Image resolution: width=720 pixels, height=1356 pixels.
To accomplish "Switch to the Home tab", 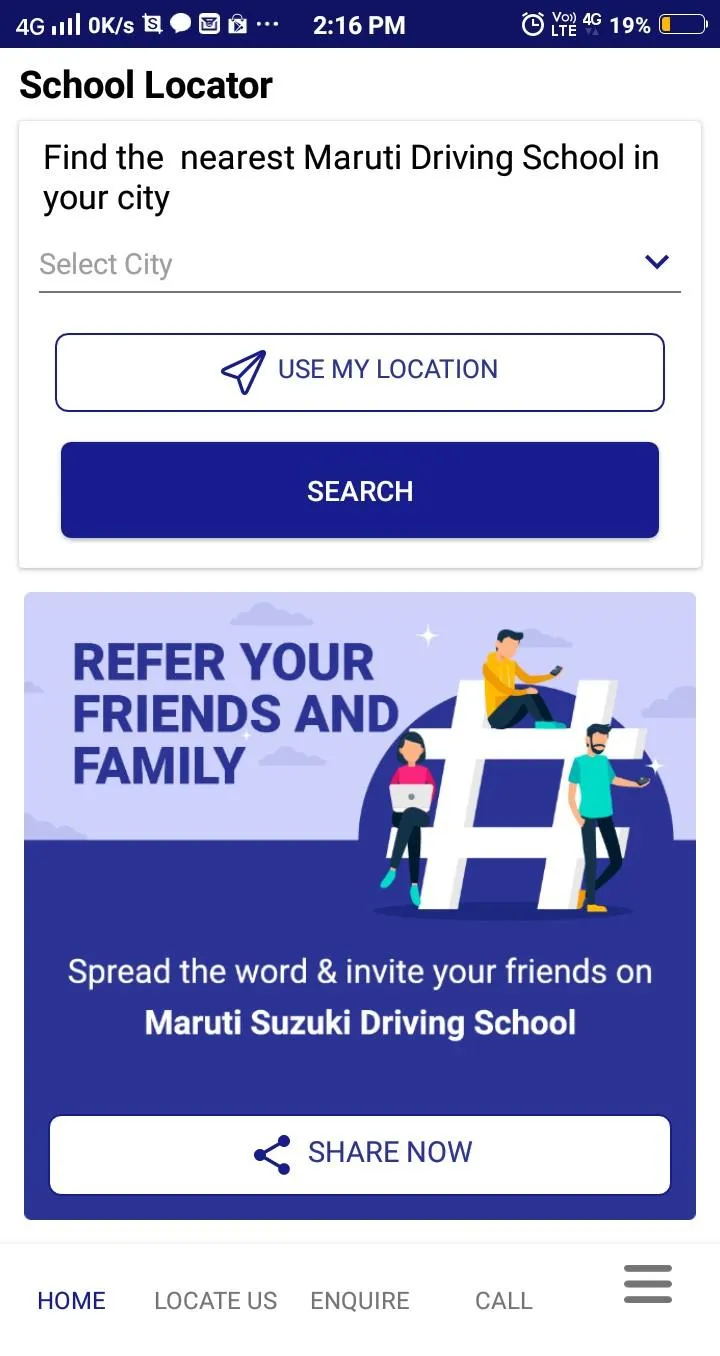I will point(71,1300).
